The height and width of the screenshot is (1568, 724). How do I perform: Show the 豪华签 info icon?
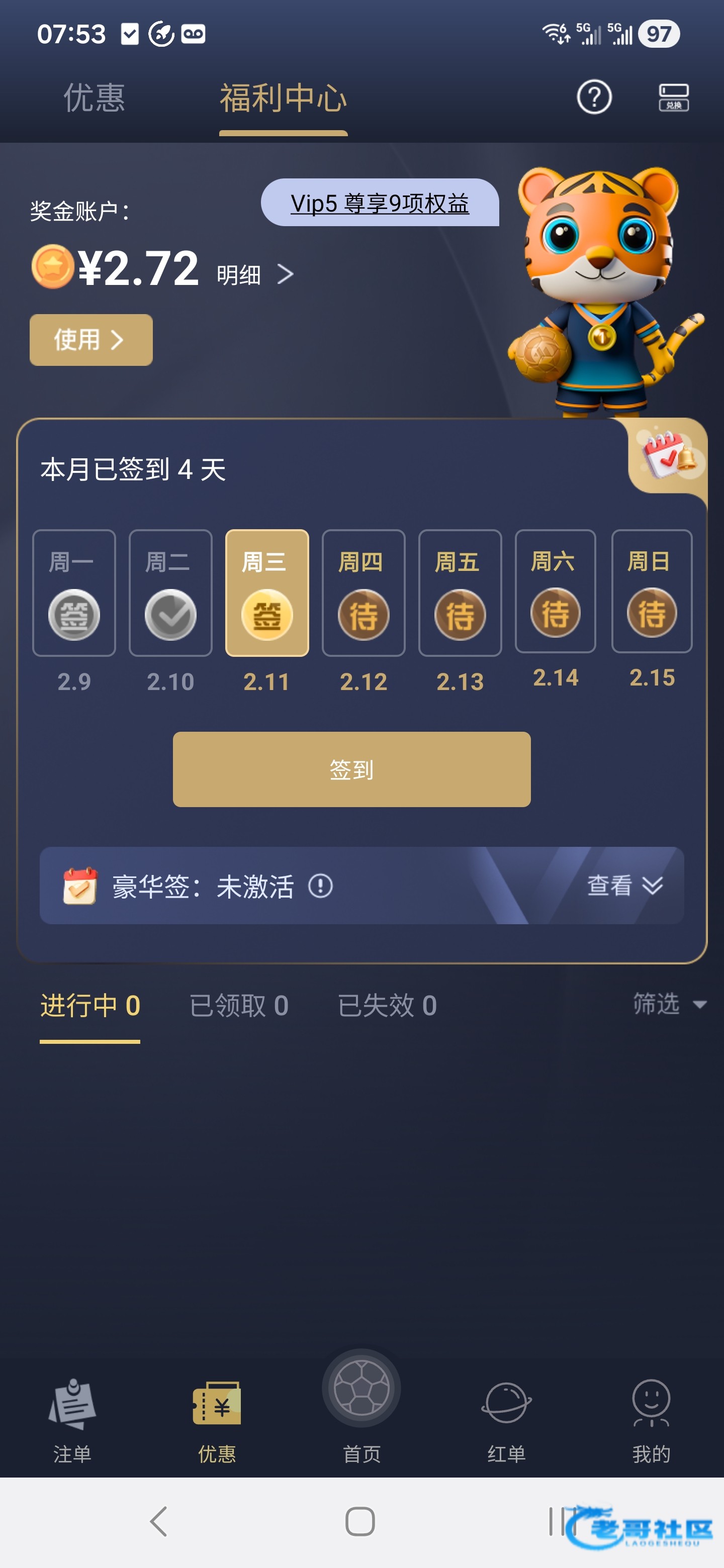click(320, 885)
